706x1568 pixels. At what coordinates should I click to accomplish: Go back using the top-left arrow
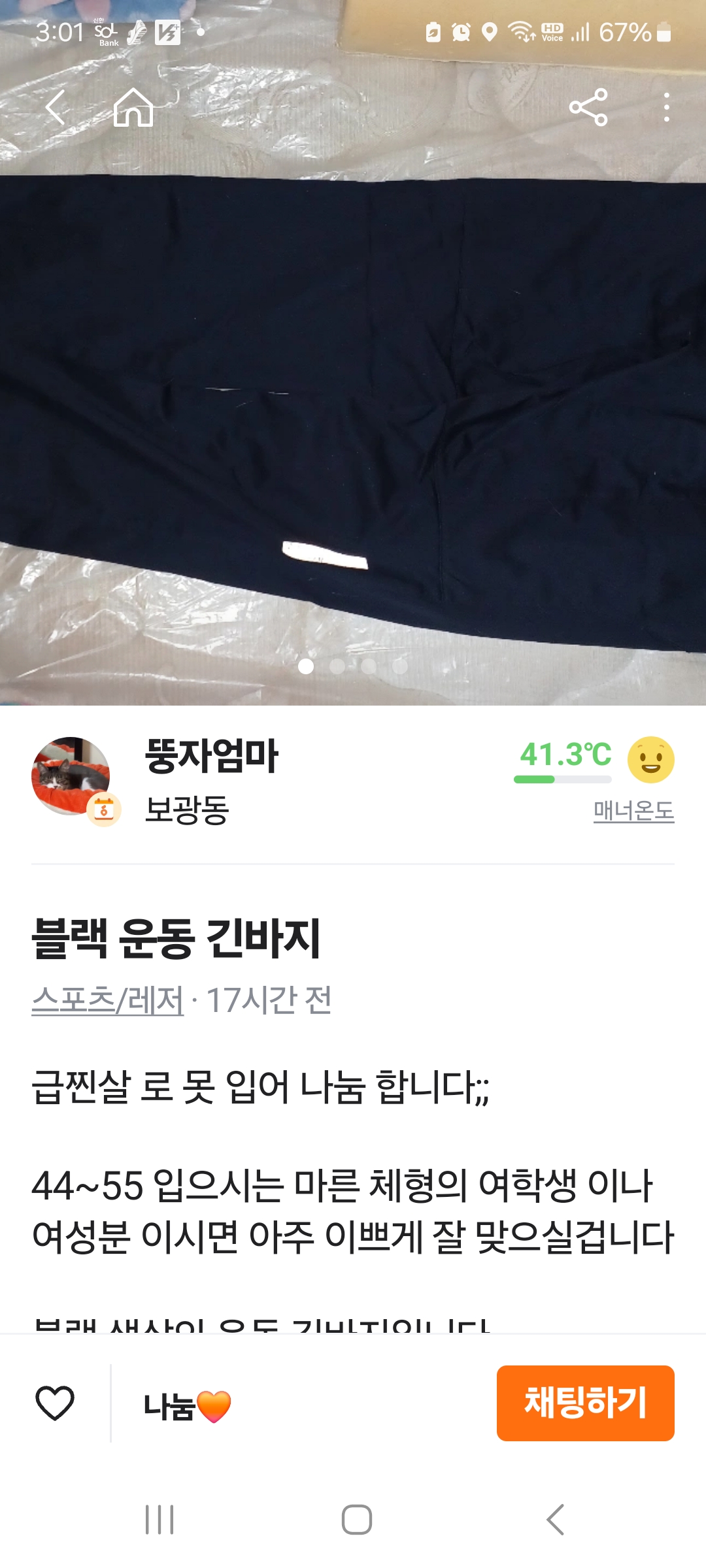point(56,107)
